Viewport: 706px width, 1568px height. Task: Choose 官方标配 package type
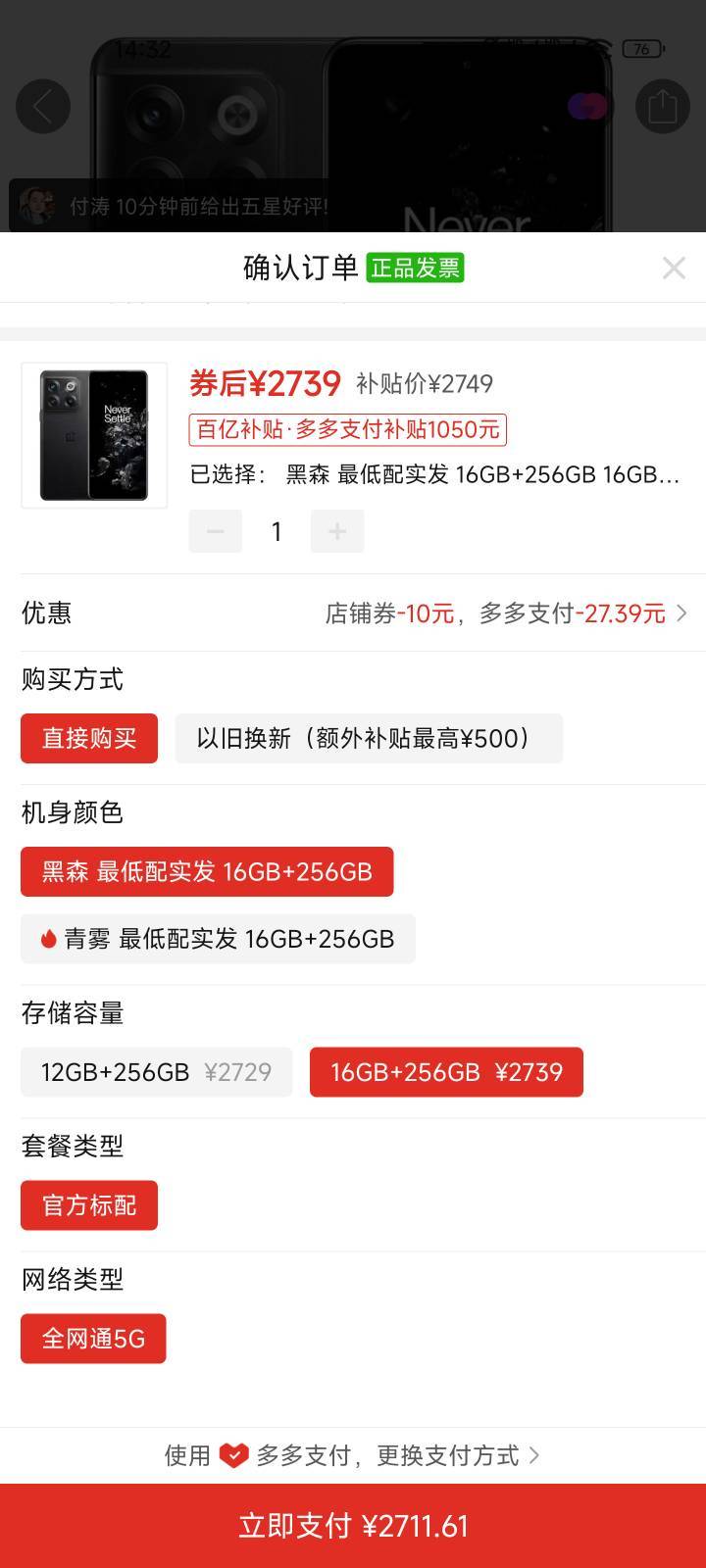pos(89,1205)
